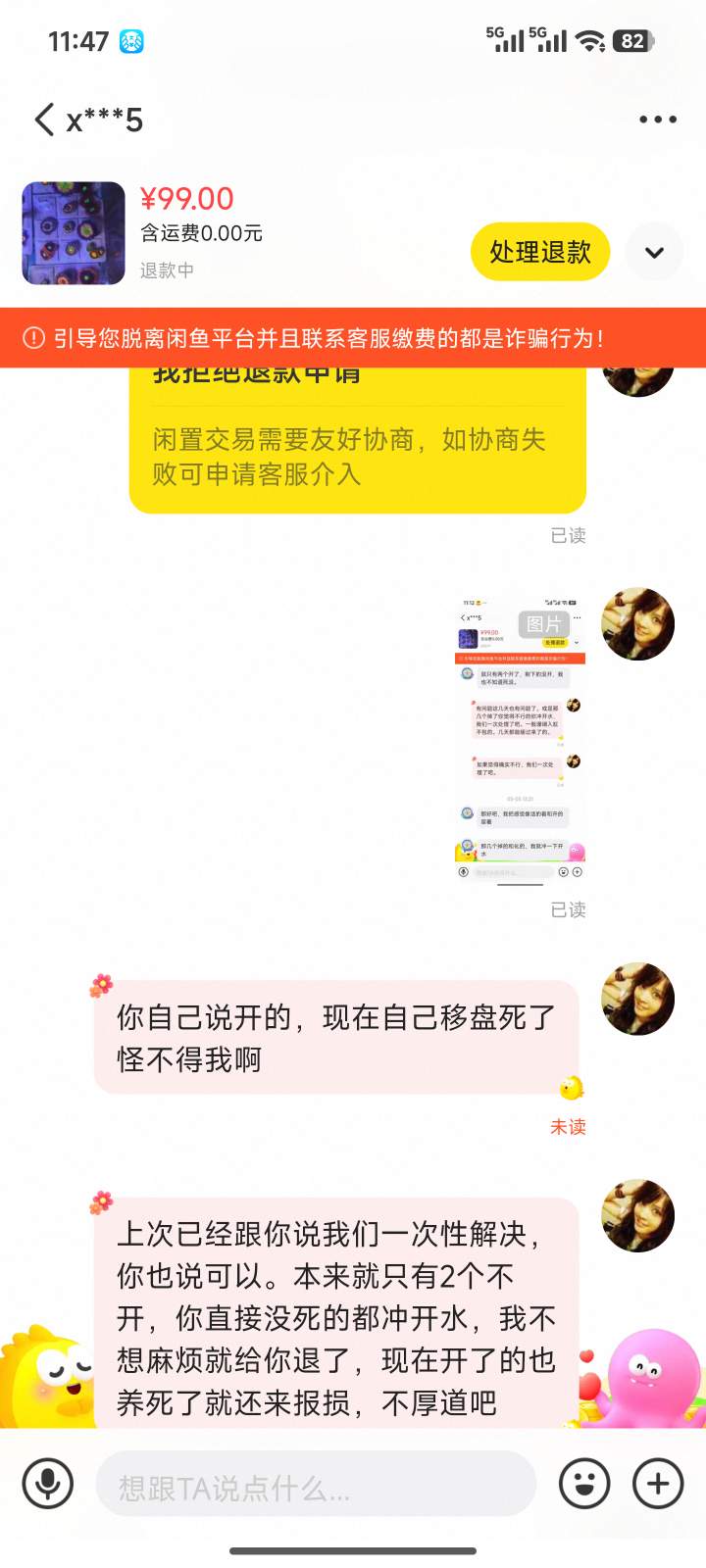
Task: Open the plus attachment menu
Action: click(x=658, y=1484)
